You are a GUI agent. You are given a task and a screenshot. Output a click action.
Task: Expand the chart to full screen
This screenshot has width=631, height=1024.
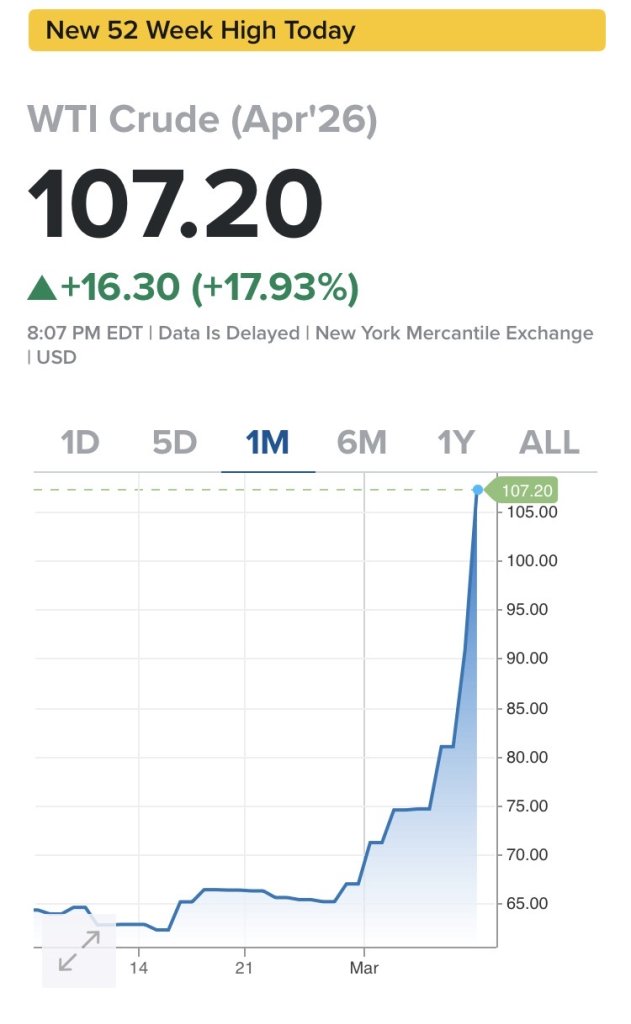click(x=79, y=951)
